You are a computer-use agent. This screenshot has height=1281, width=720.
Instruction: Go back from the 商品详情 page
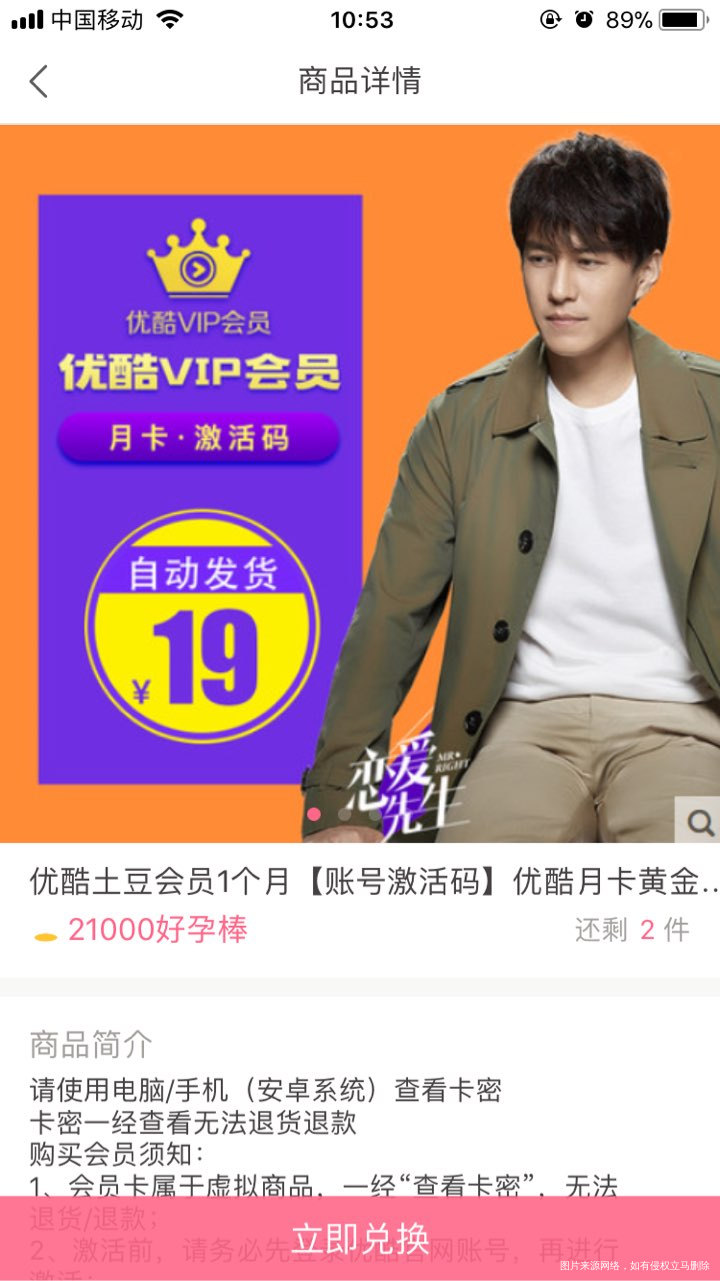tap(39, 81)
